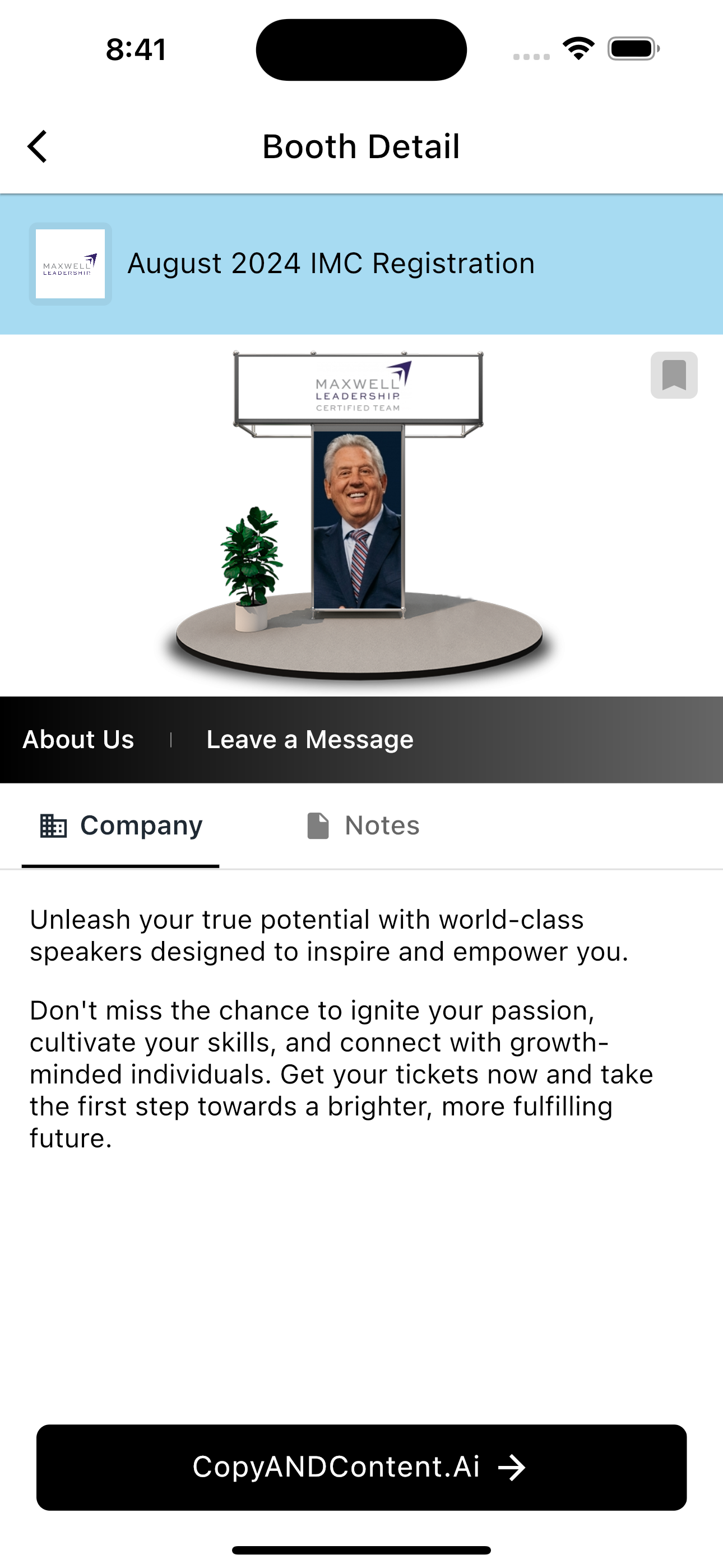The width and height of the screenshot is (723, 1568).
Task: Open the About Us section
Action: (78, 740)
